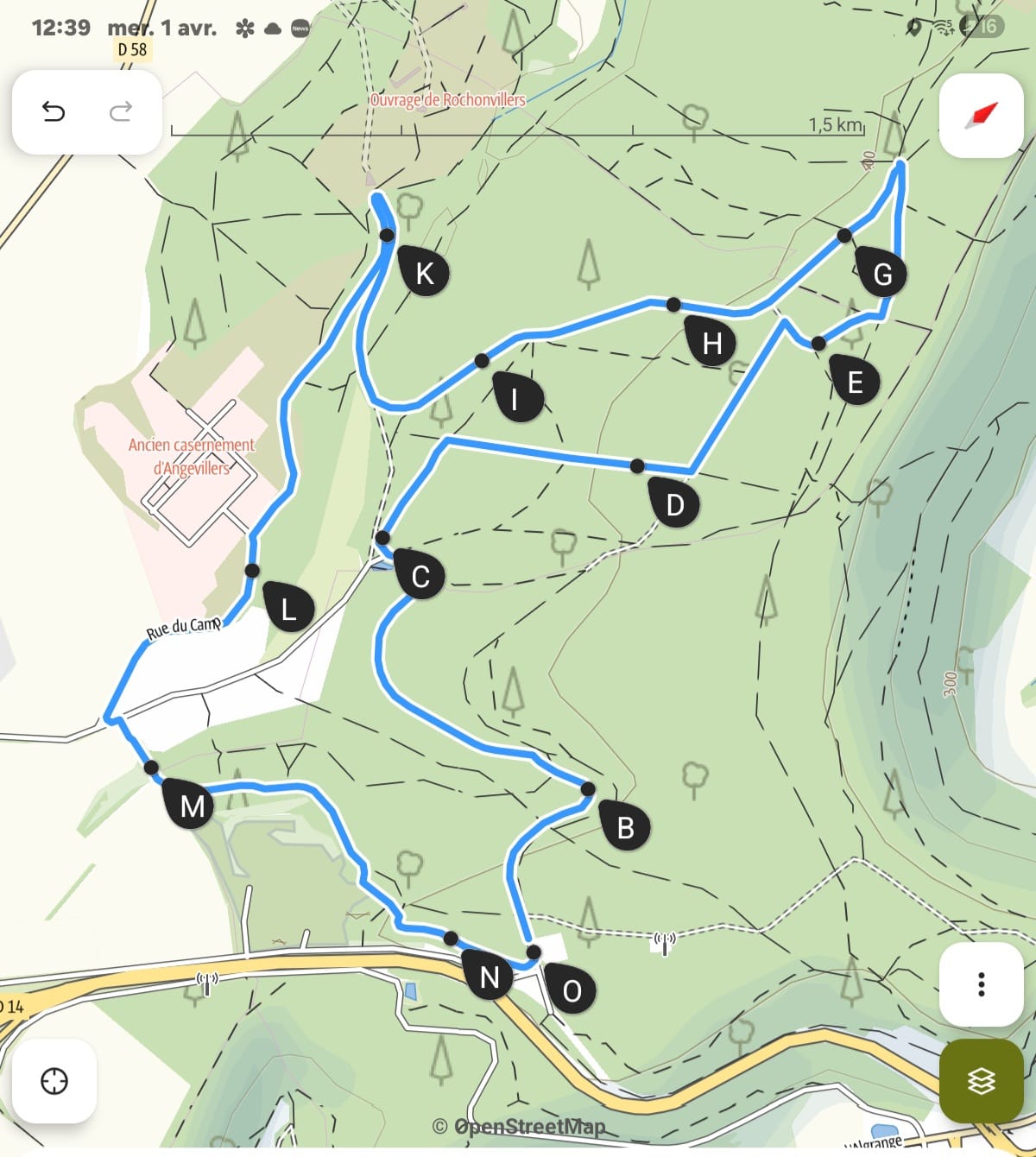Select waypoint O on the route

click(571, 989)
